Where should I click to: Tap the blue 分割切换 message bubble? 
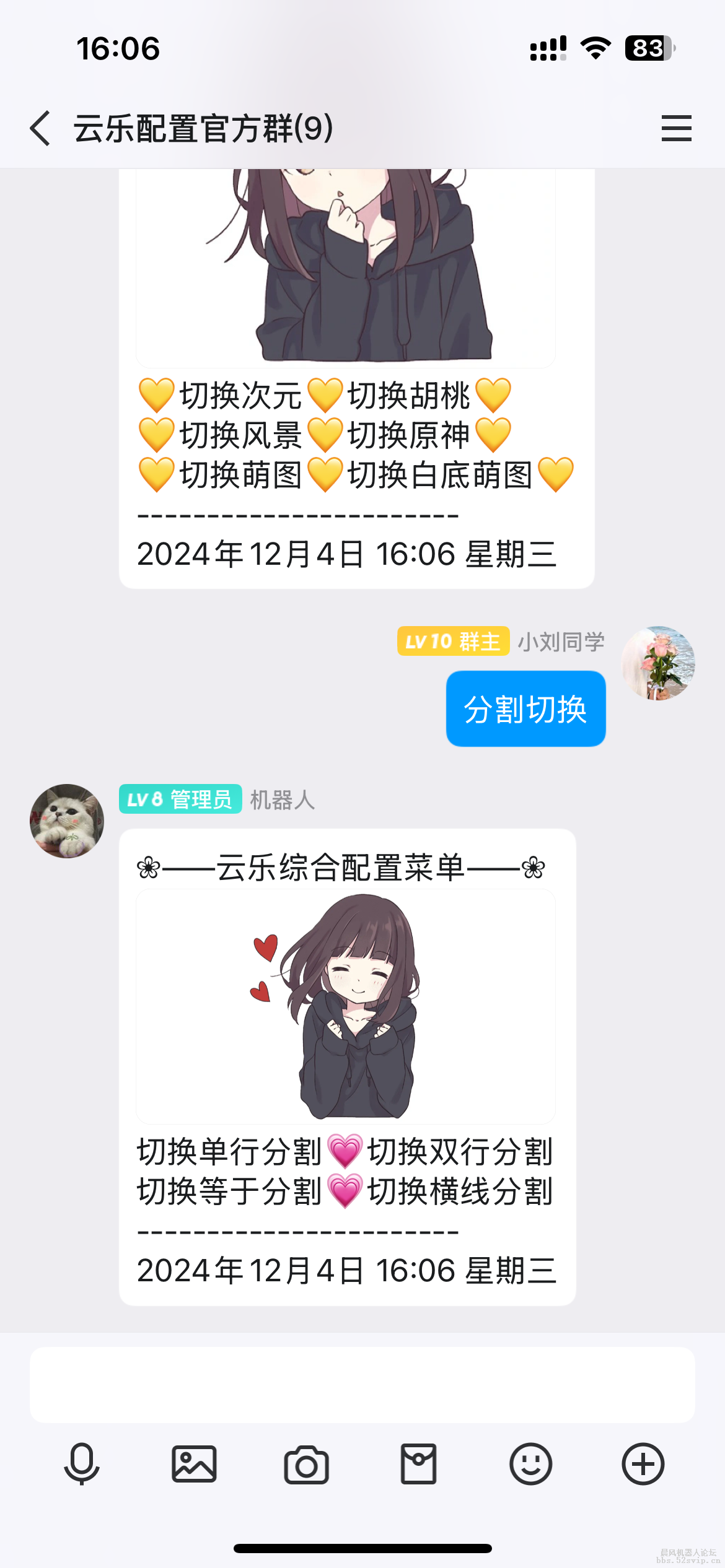524,710
